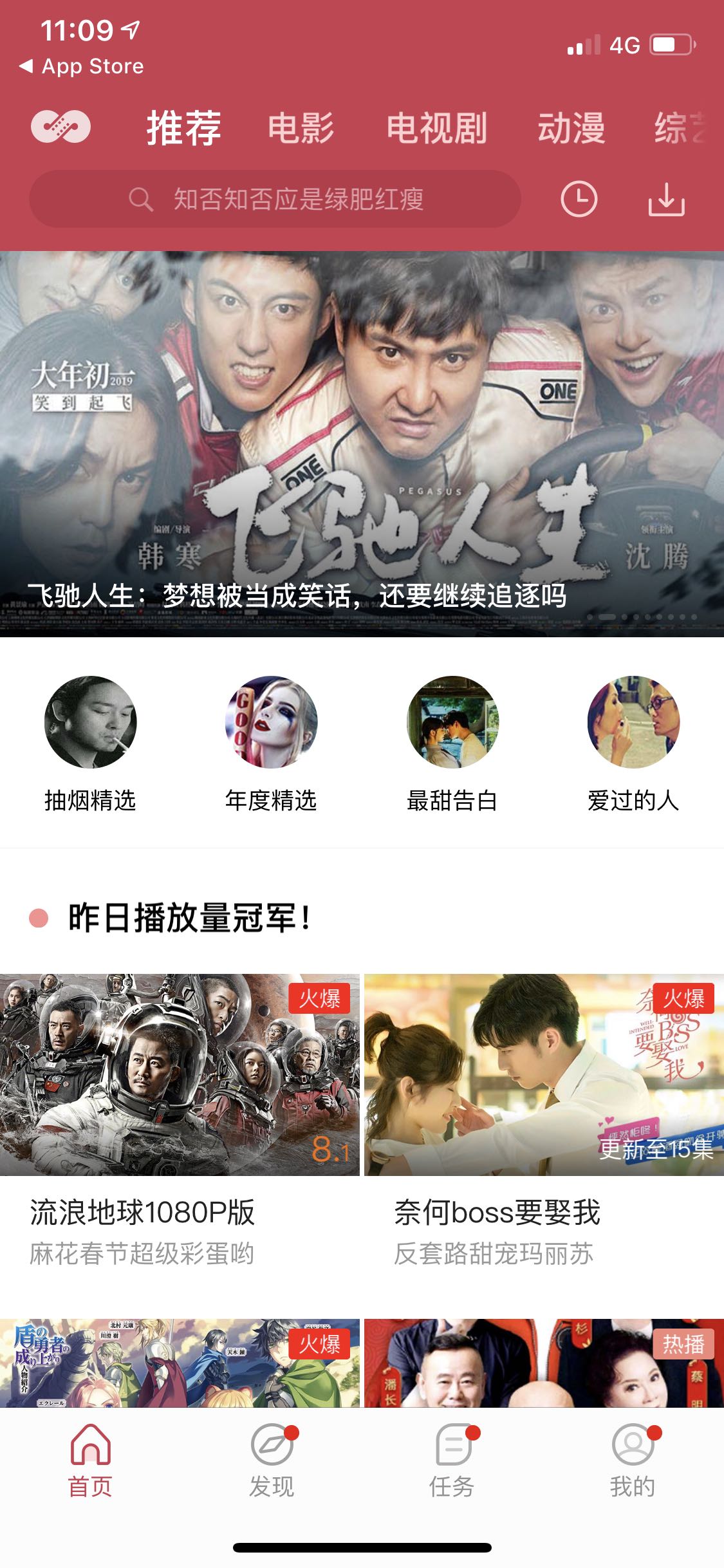Switch to the 动漫 tab
The width and height of the screenshot is (724, 1568).
[x=571, y=128]
